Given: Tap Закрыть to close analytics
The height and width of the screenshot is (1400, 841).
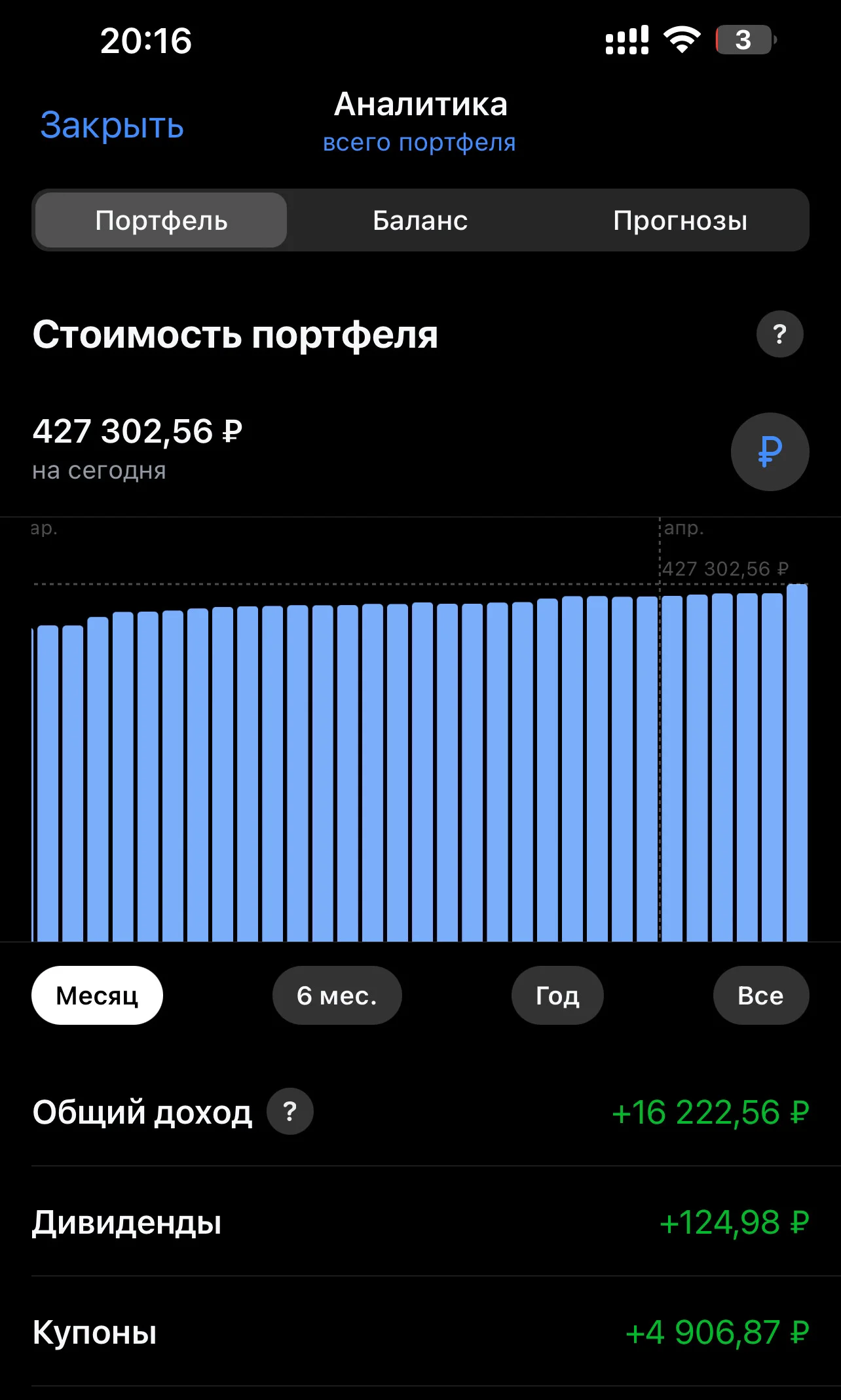Looking at the screenshot, I should pos(112,124).
